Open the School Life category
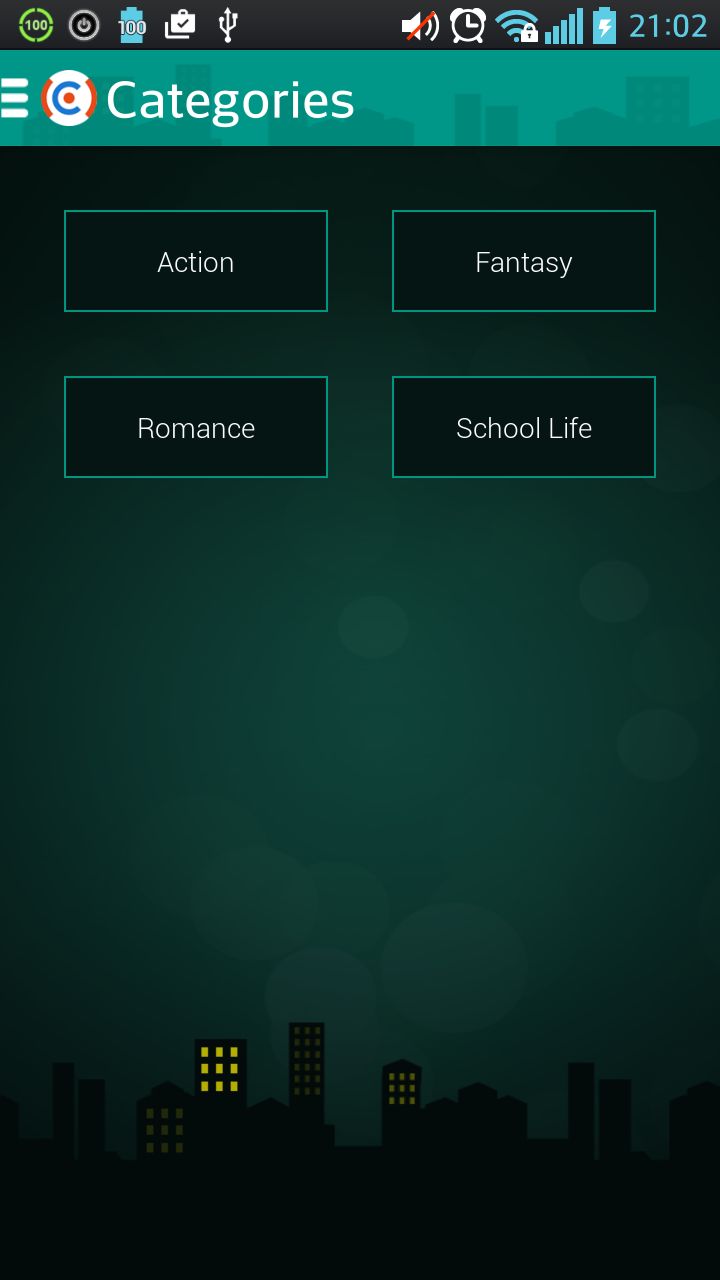The width and height of the screenshot is (720, 1280). pos(524,428)
